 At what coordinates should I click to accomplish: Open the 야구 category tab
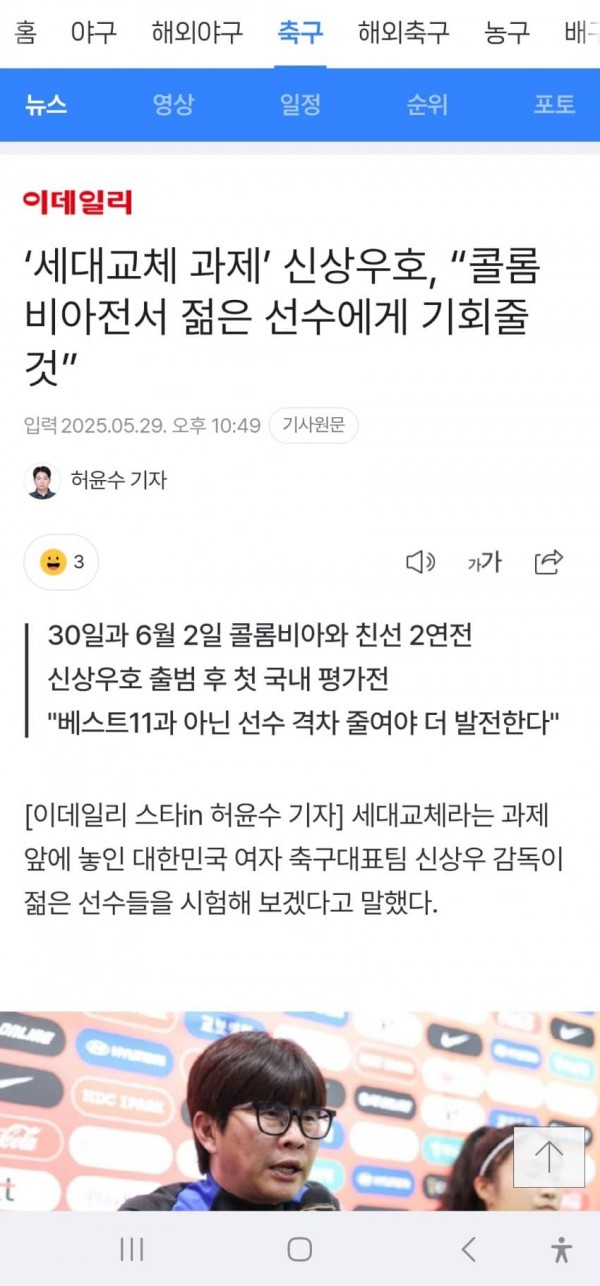pyautogui.click(x=94, y=33)
